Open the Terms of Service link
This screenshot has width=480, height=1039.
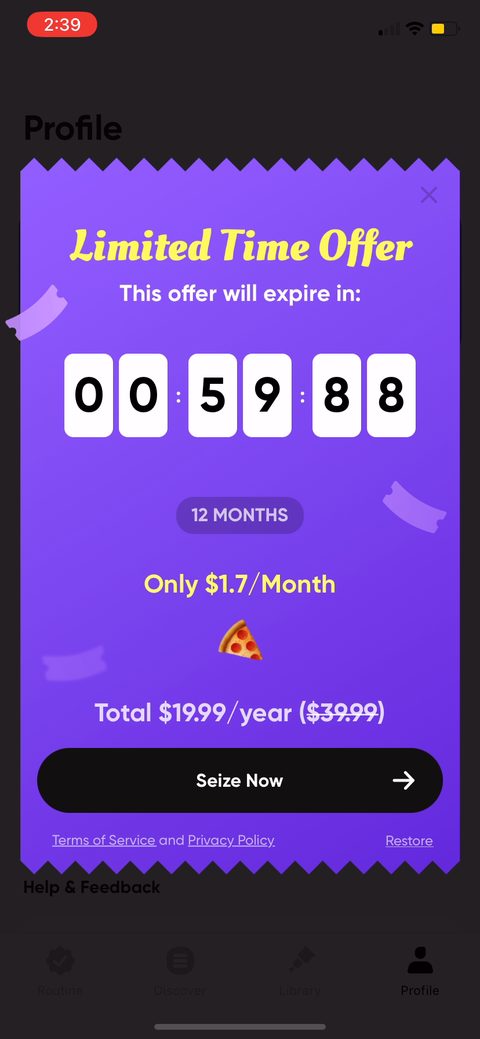pyautogui.click(x=104, y=840)
